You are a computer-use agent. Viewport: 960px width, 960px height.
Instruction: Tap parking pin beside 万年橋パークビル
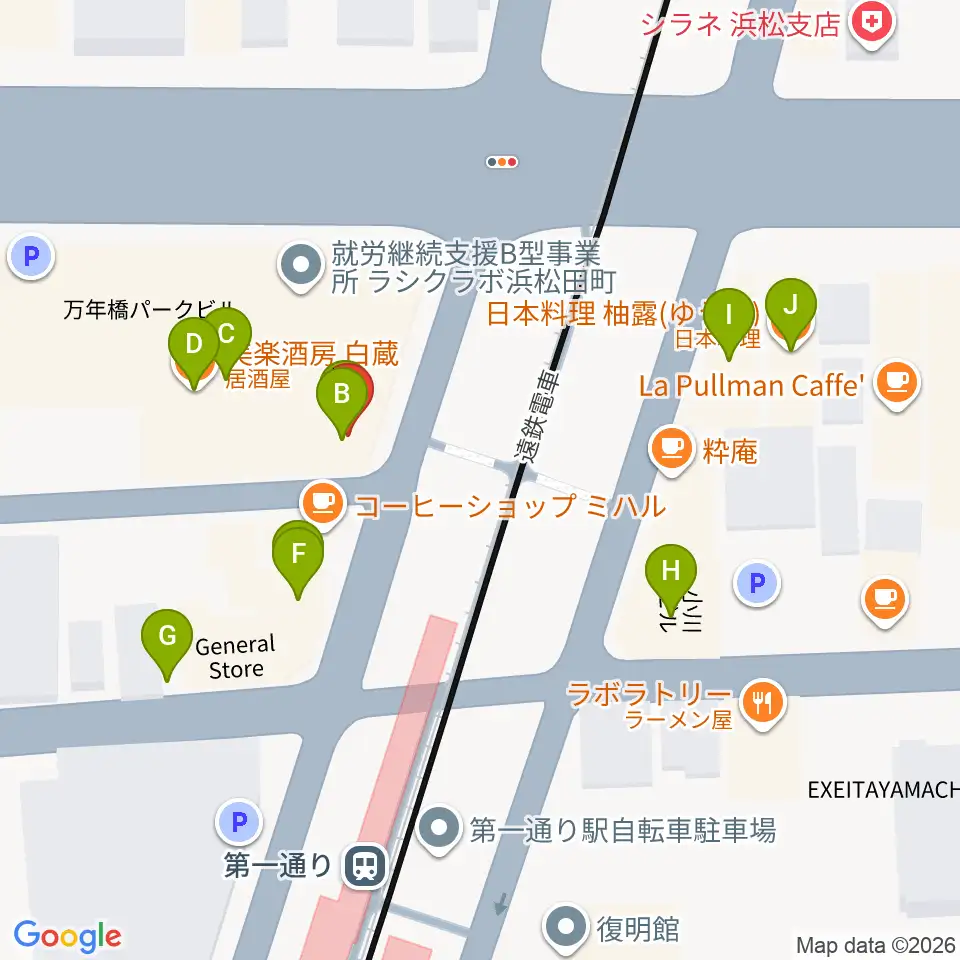31,257
